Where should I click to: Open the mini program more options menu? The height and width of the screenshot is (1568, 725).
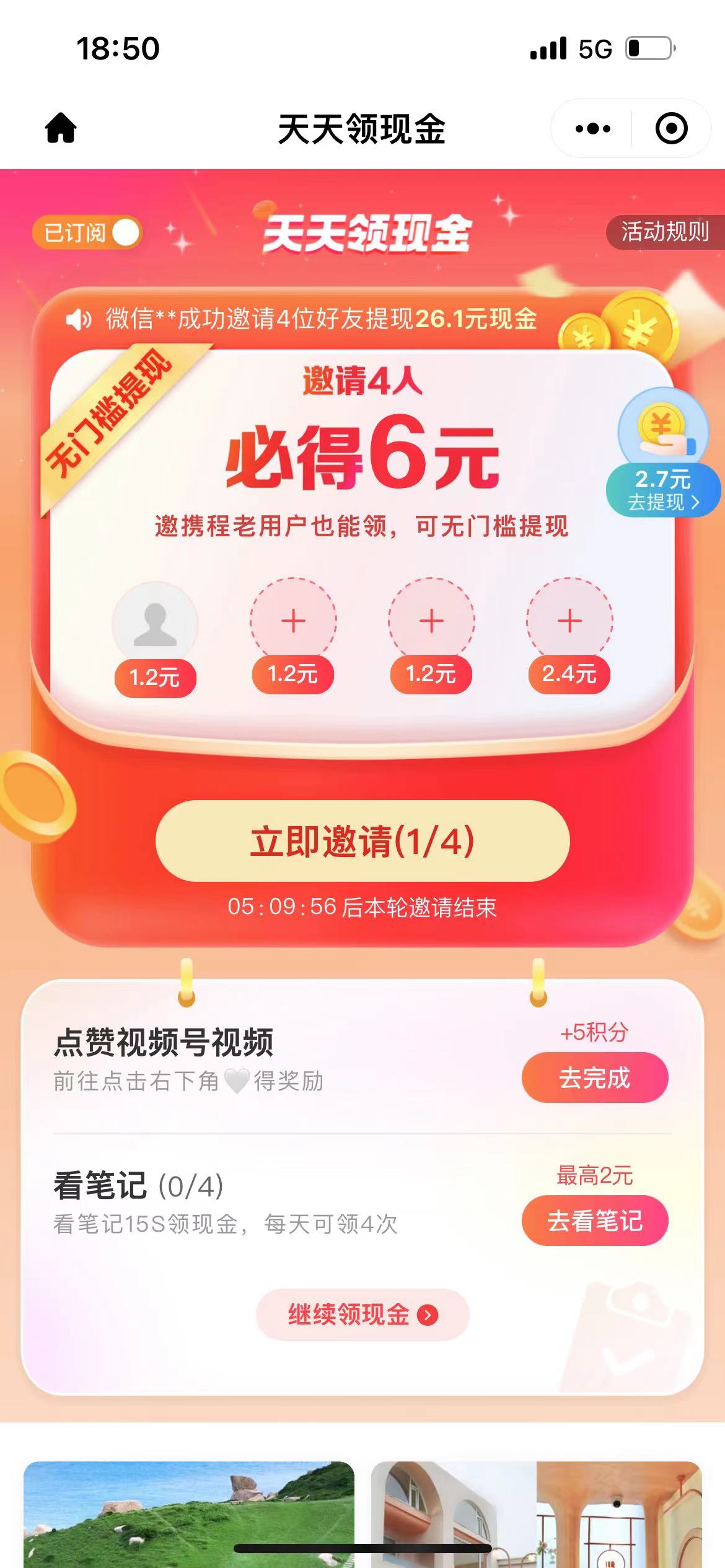click(x=592, y=129)
